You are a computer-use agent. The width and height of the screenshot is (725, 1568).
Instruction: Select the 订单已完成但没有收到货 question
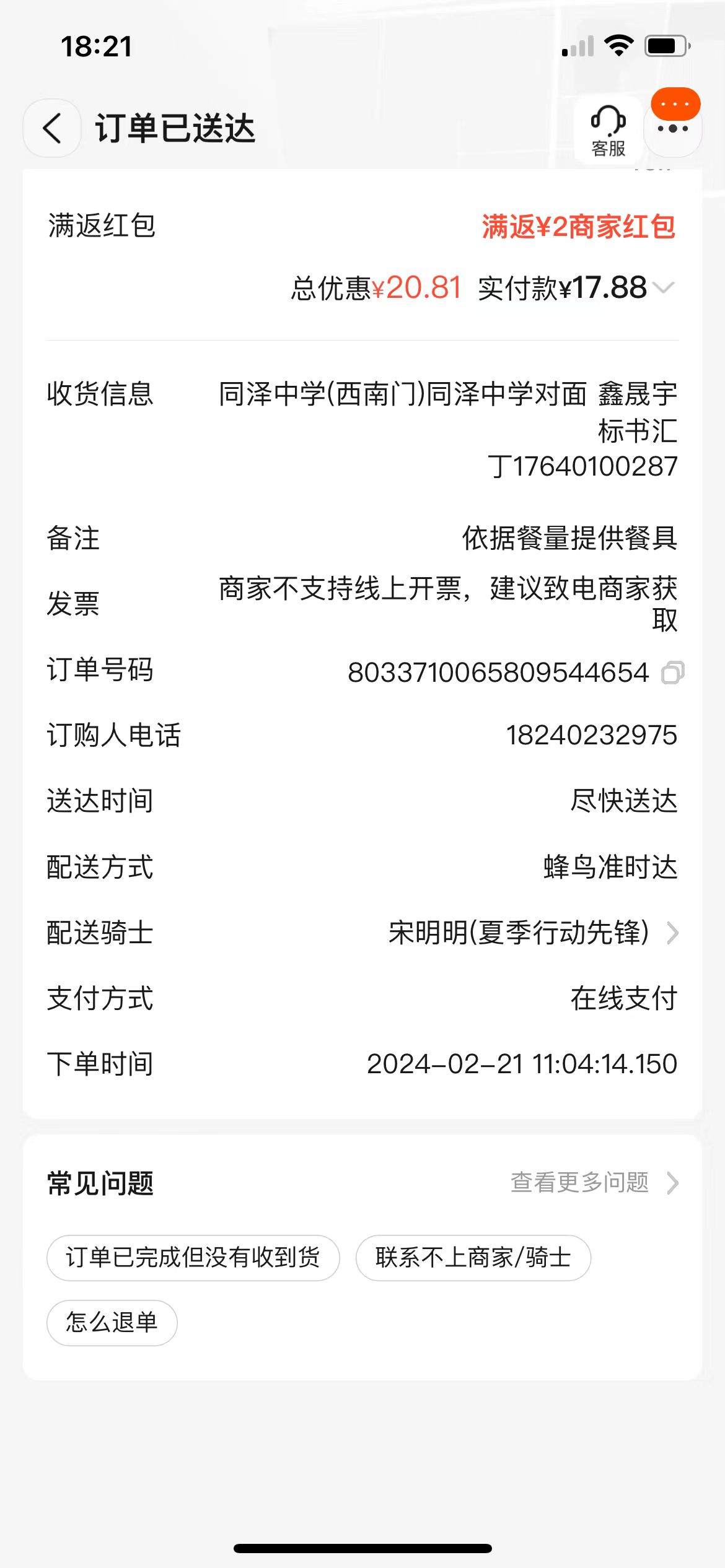pos(193,1258)
